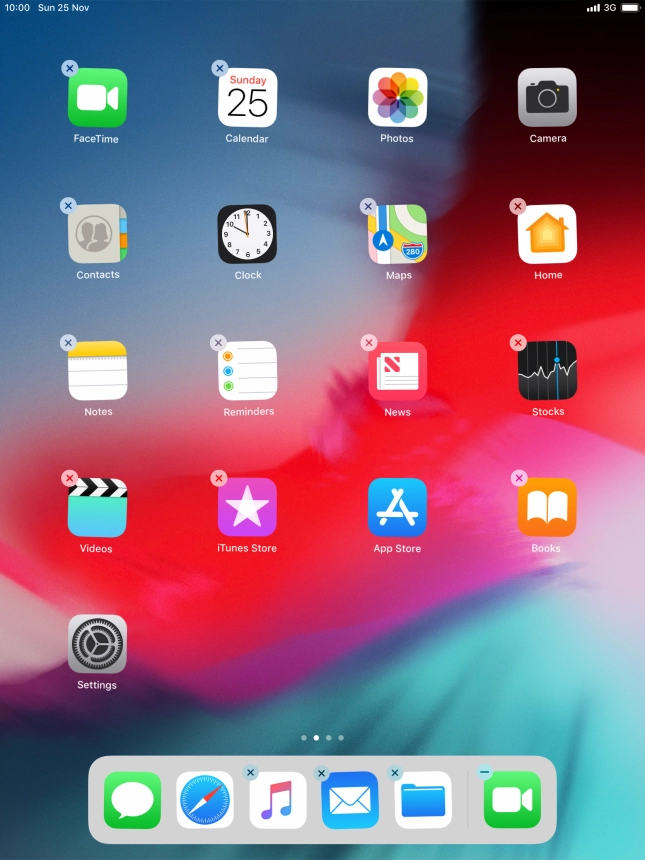Remove the Notes app via its X badge

(68, 343)
